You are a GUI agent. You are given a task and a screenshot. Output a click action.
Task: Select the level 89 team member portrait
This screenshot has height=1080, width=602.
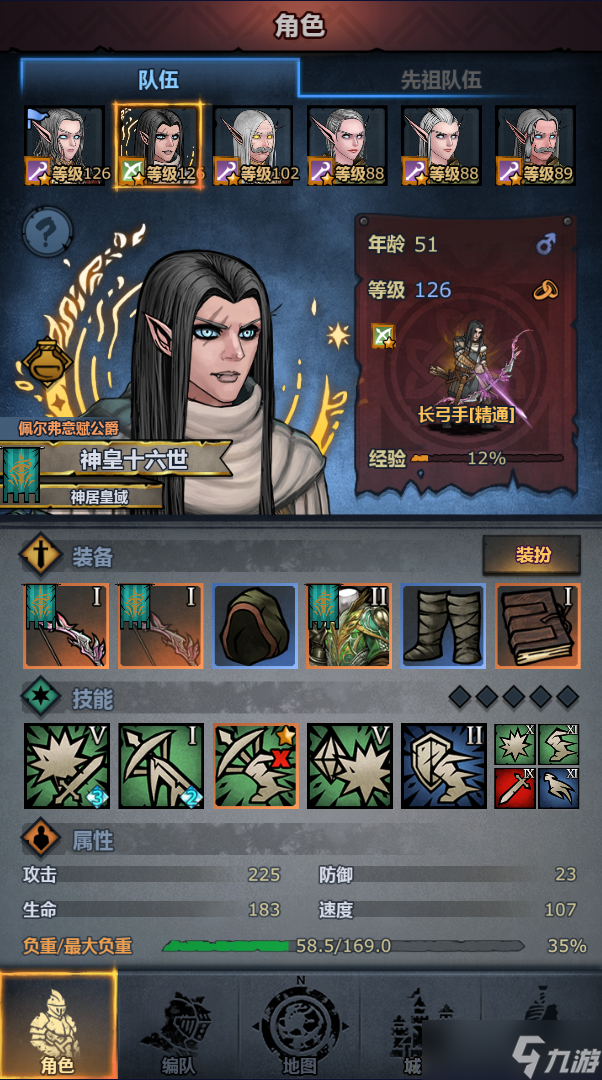click(x=535, y=147)
